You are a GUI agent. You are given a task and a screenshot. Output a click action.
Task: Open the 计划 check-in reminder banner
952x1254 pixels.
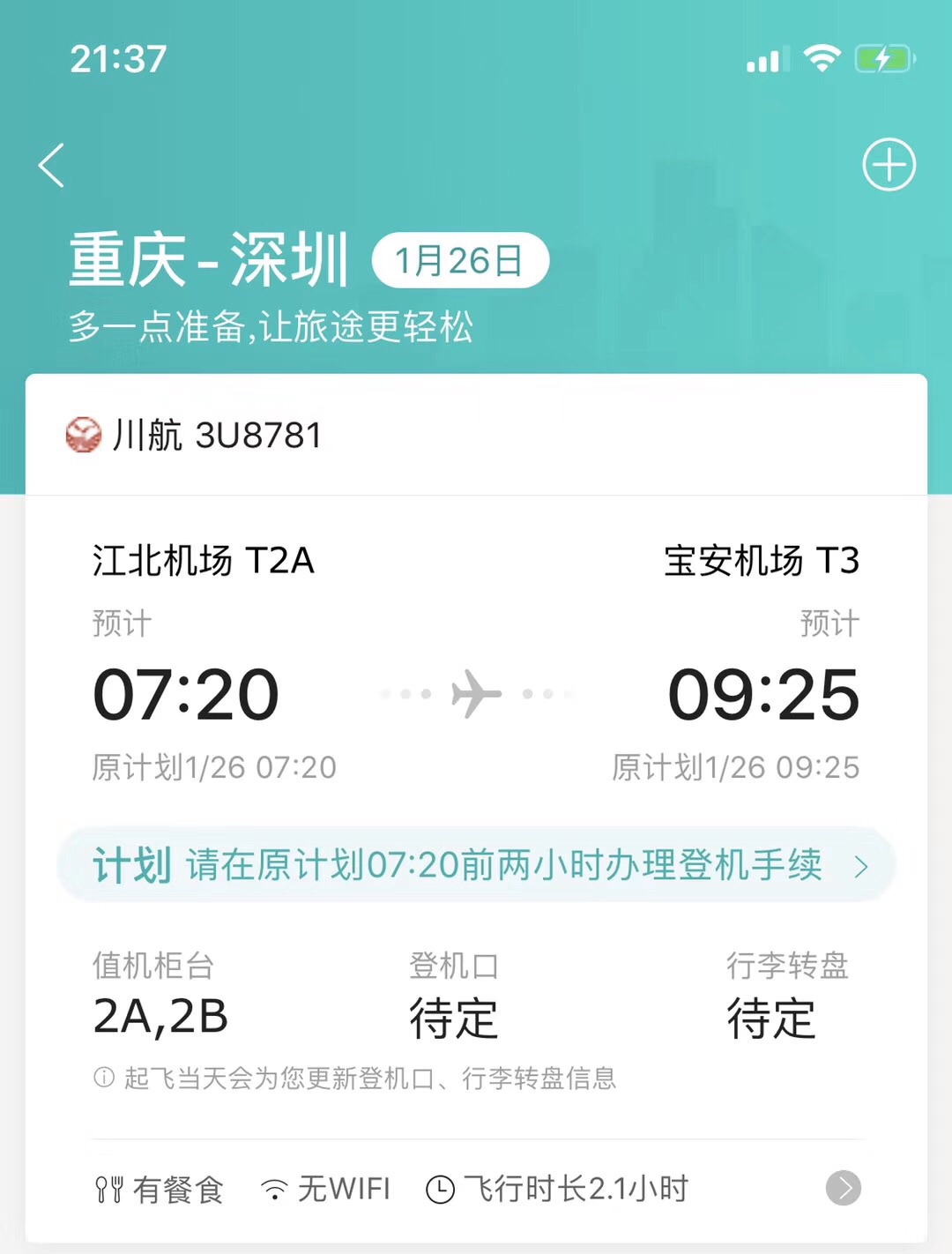476,865
